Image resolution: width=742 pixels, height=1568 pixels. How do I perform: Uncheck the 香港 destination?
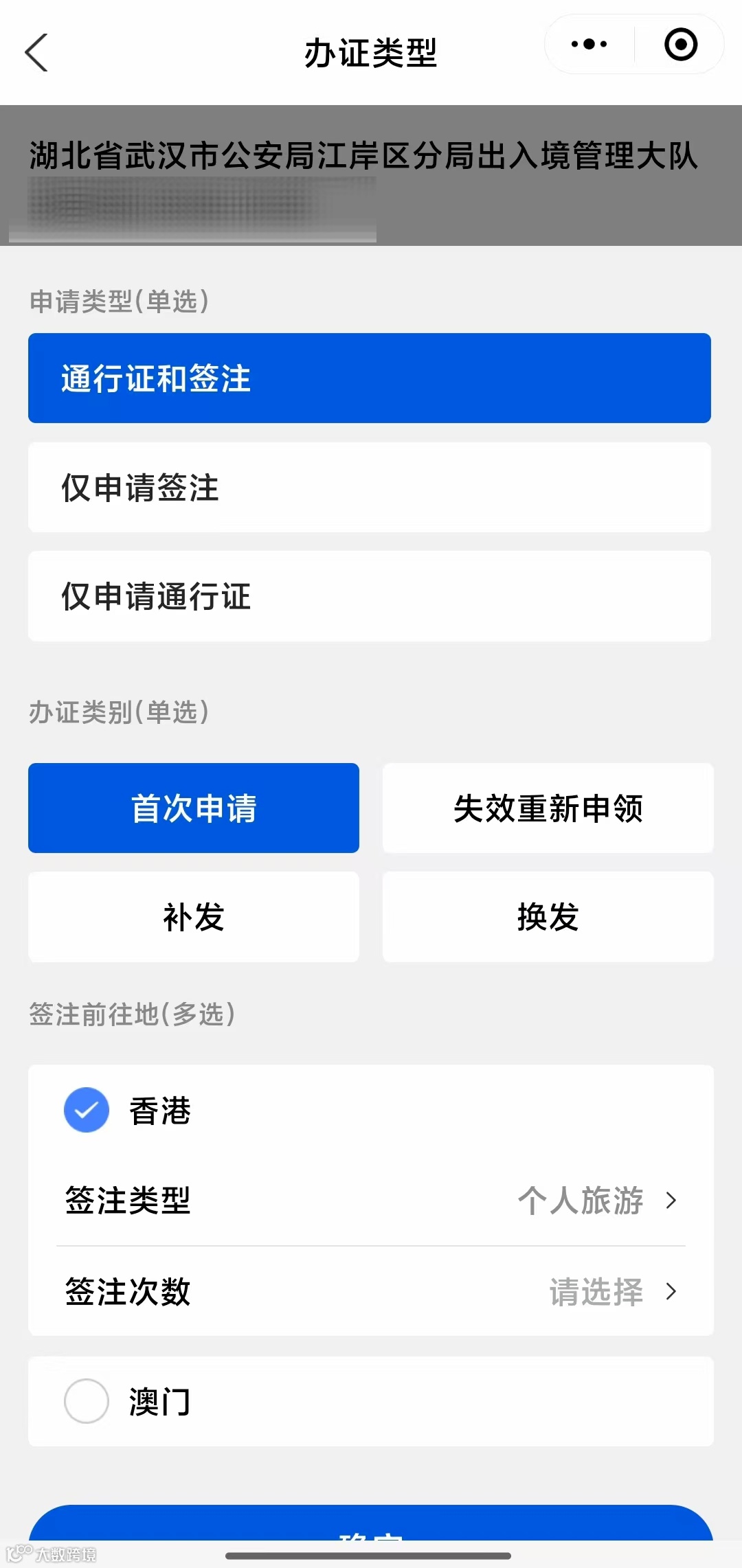(x=87, y=1110)
